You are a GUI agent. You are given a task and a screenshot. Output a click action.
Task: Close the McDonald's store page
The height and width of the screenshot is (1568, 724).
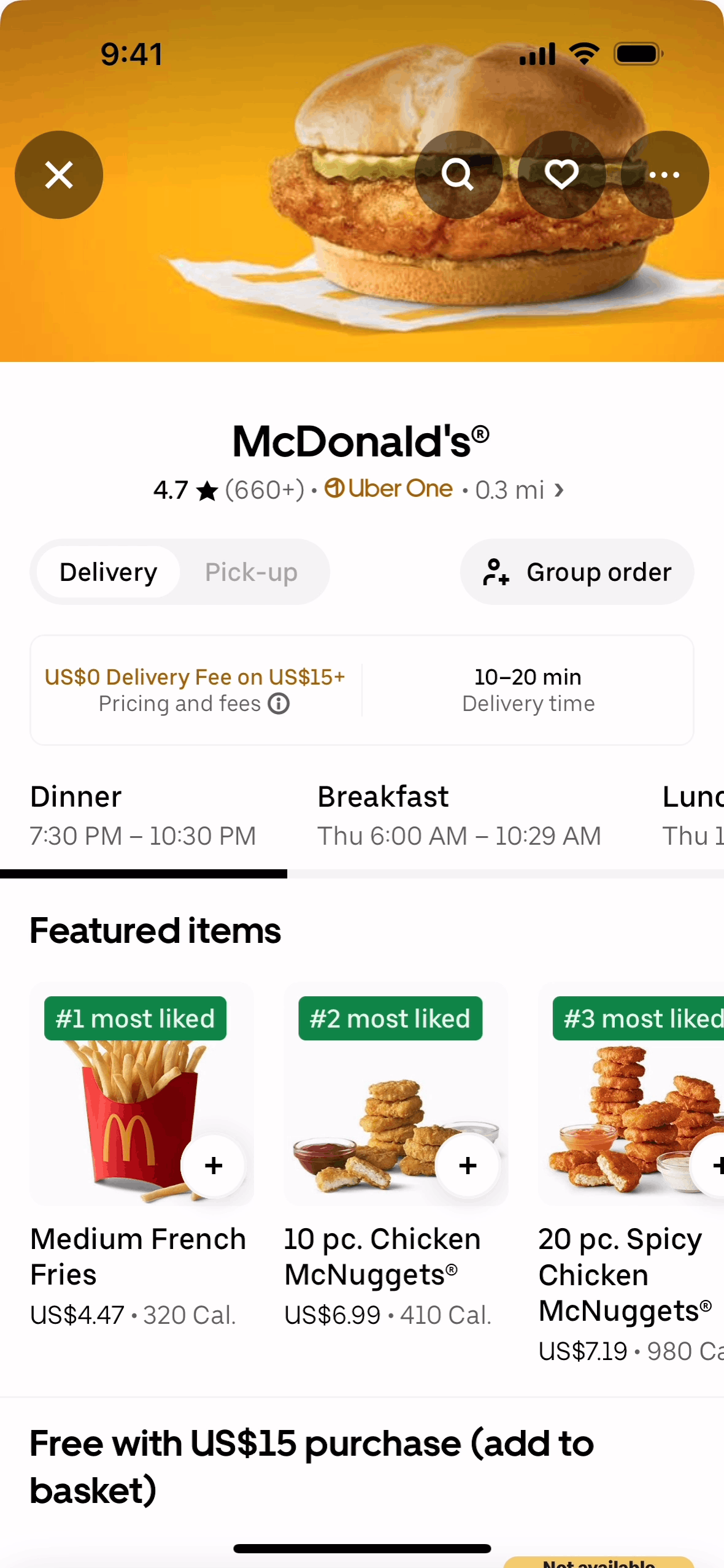(x=59, y=175)
